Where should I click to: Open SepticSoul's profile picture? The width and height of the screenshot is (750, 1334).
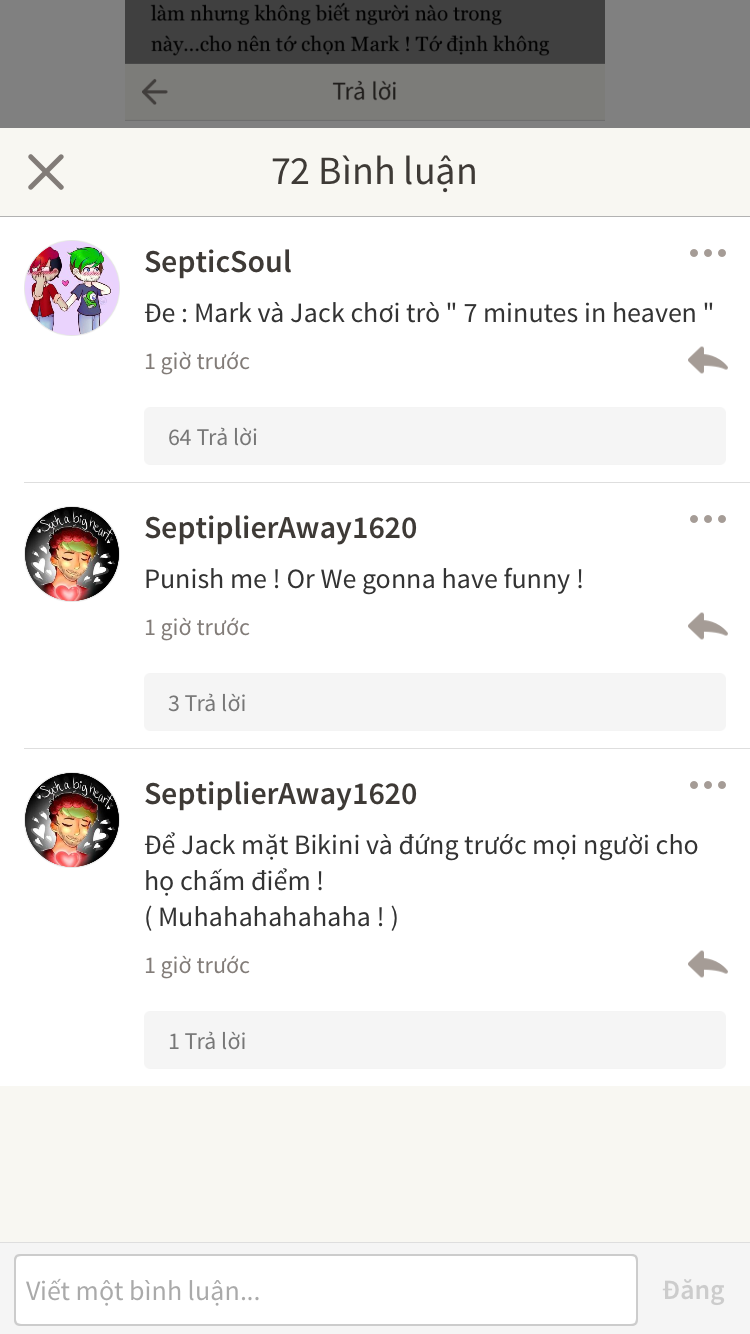pos(72,288)
